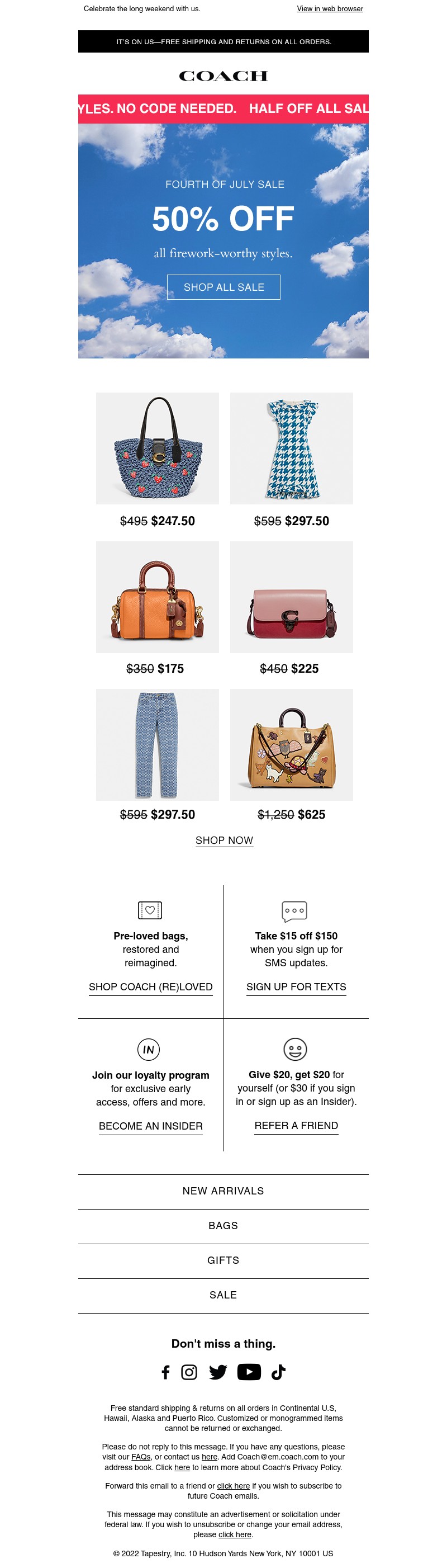Open Refer a Friend
The image size is (447, 1568).
point(296,1126)
